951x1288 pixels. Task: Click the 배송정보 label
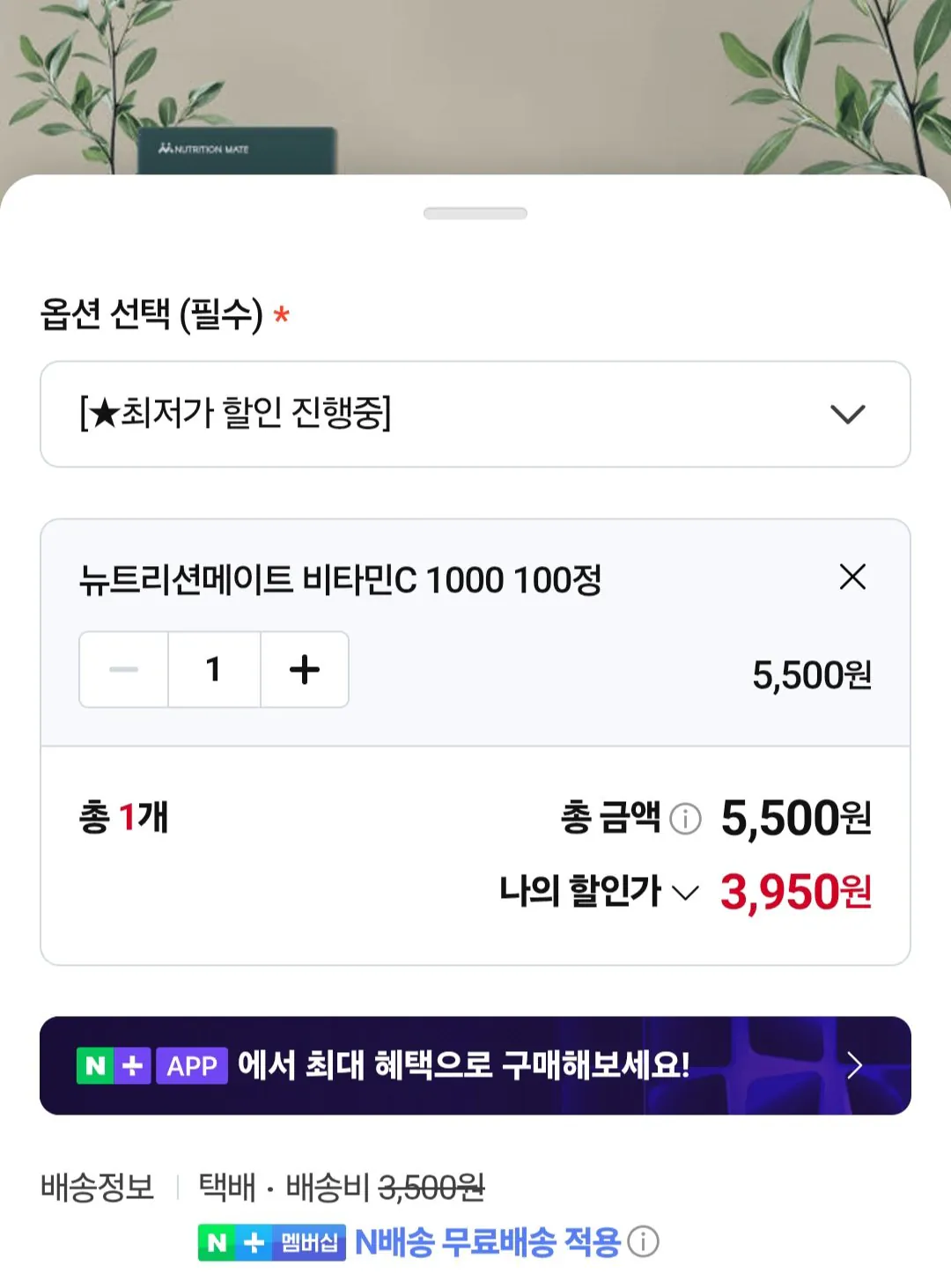click(96, 1187)
